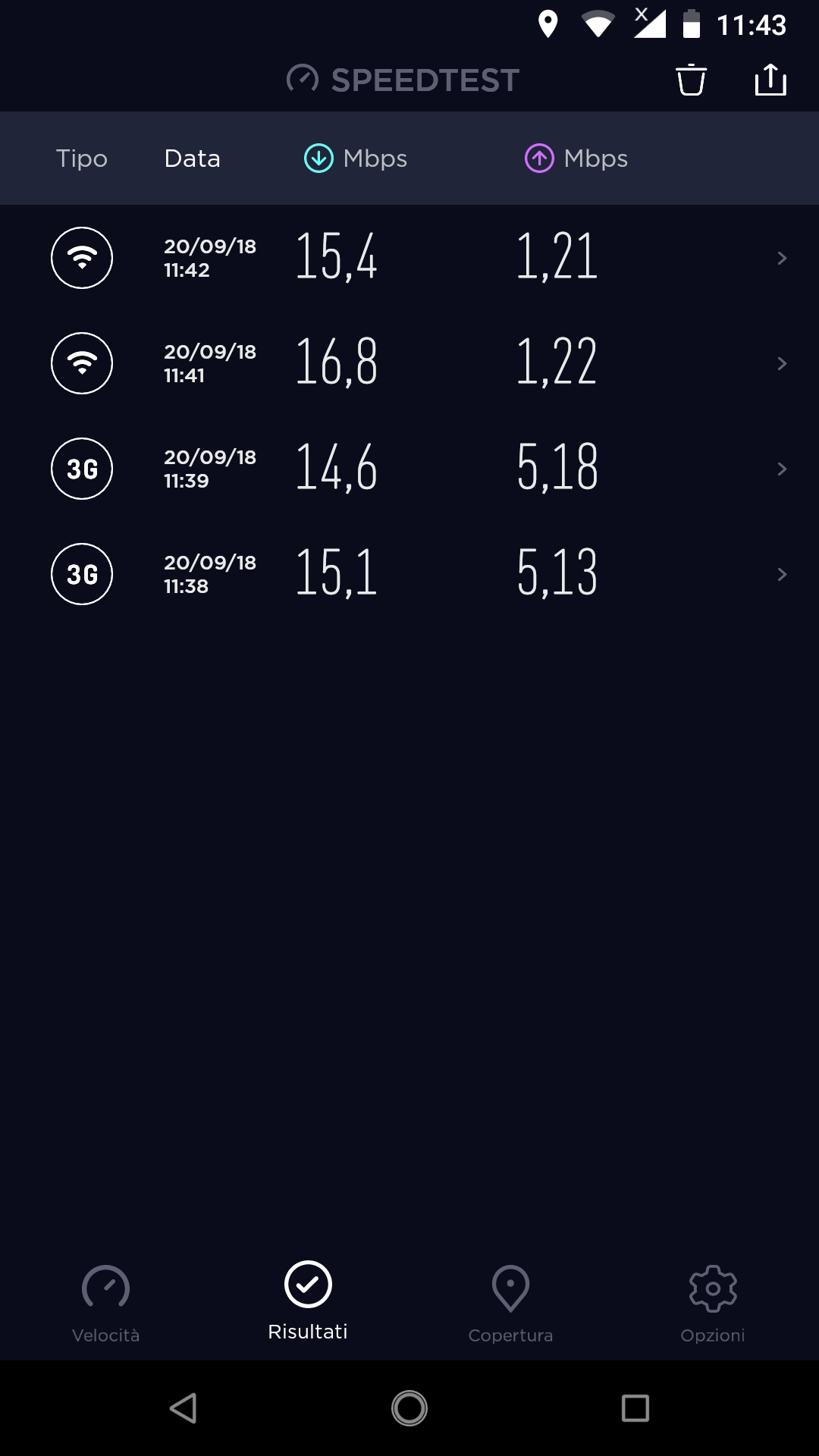Sort by upload Mbps column
Viewport: 819px width, 1456px height.
pyautogui.click(x=576, y=158)
